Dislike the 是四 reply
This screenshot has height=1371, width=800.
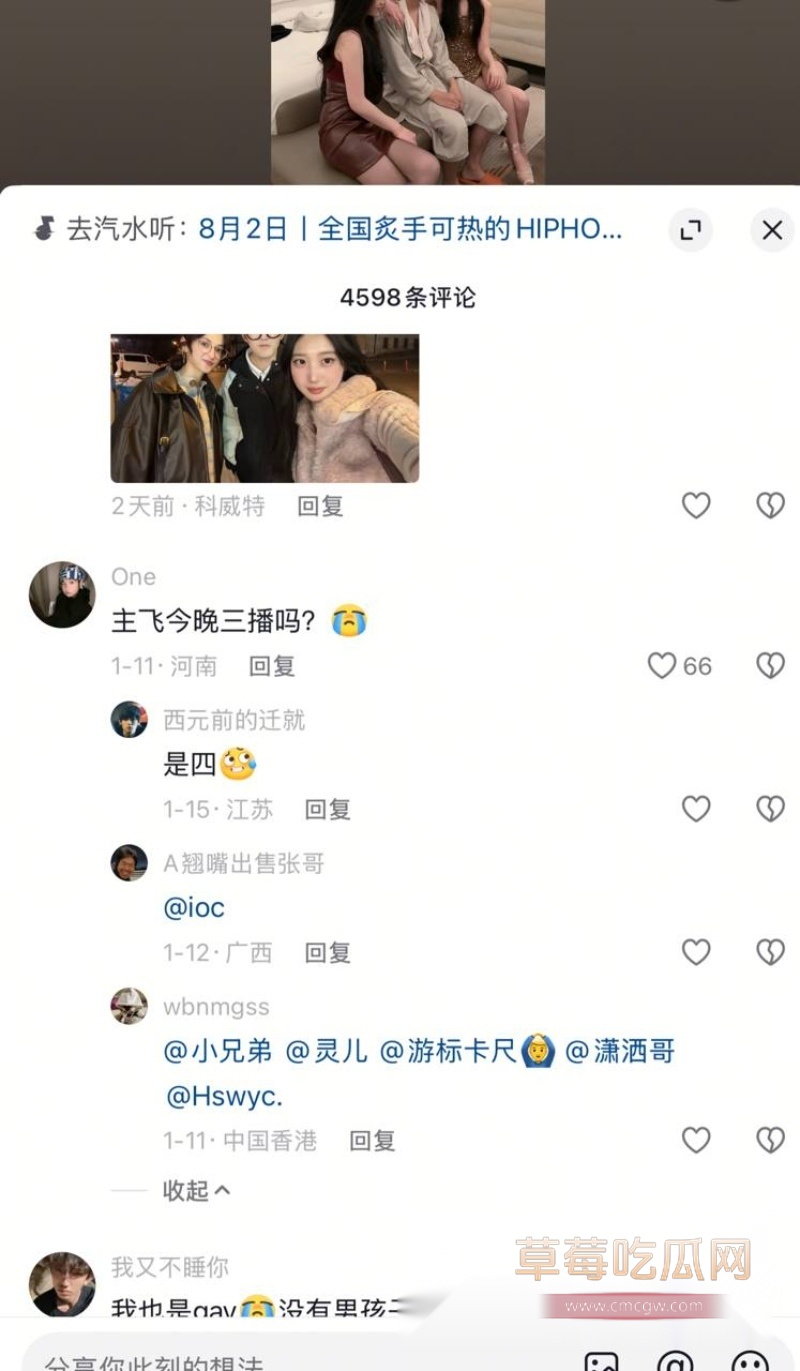[x=770, y=809]
